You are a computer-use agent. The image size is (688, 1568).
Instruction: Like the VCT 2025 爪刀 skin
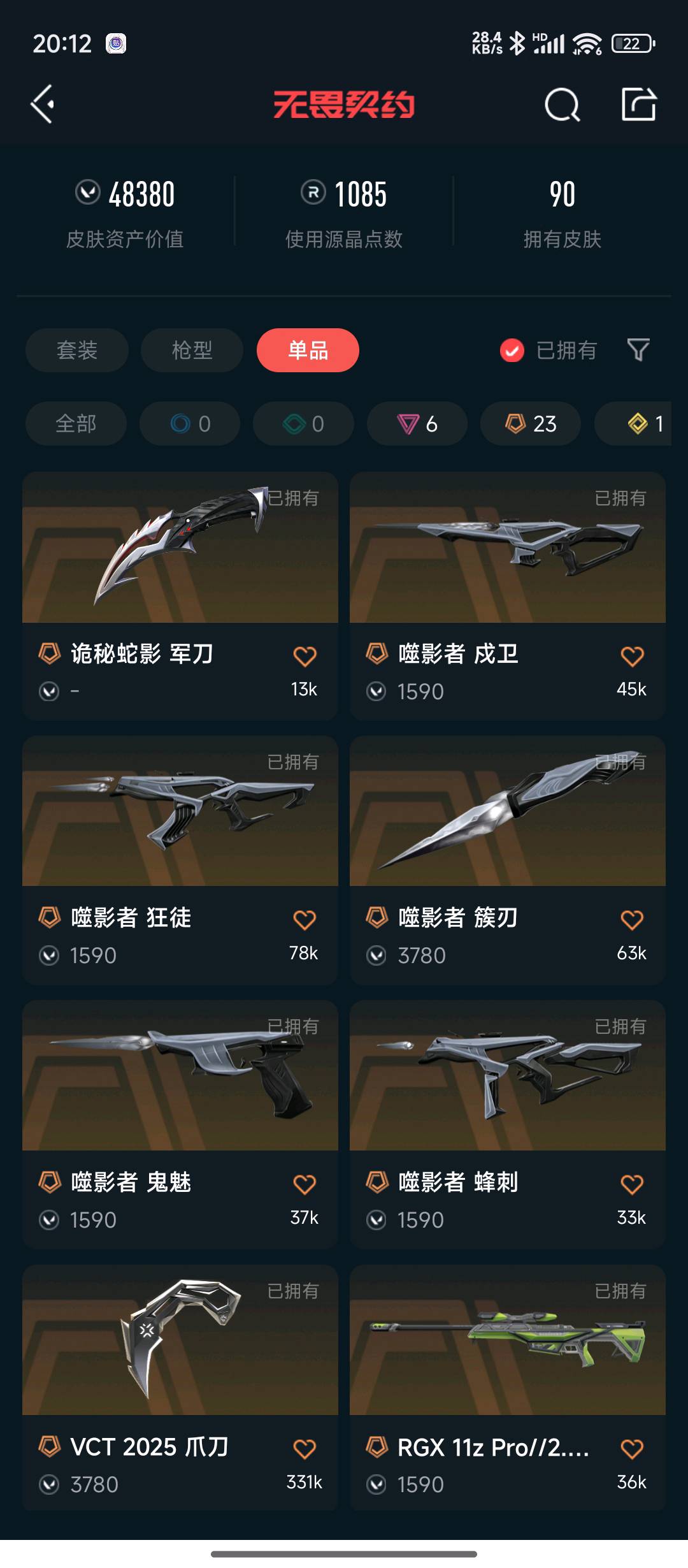(x=305, y=1449)
